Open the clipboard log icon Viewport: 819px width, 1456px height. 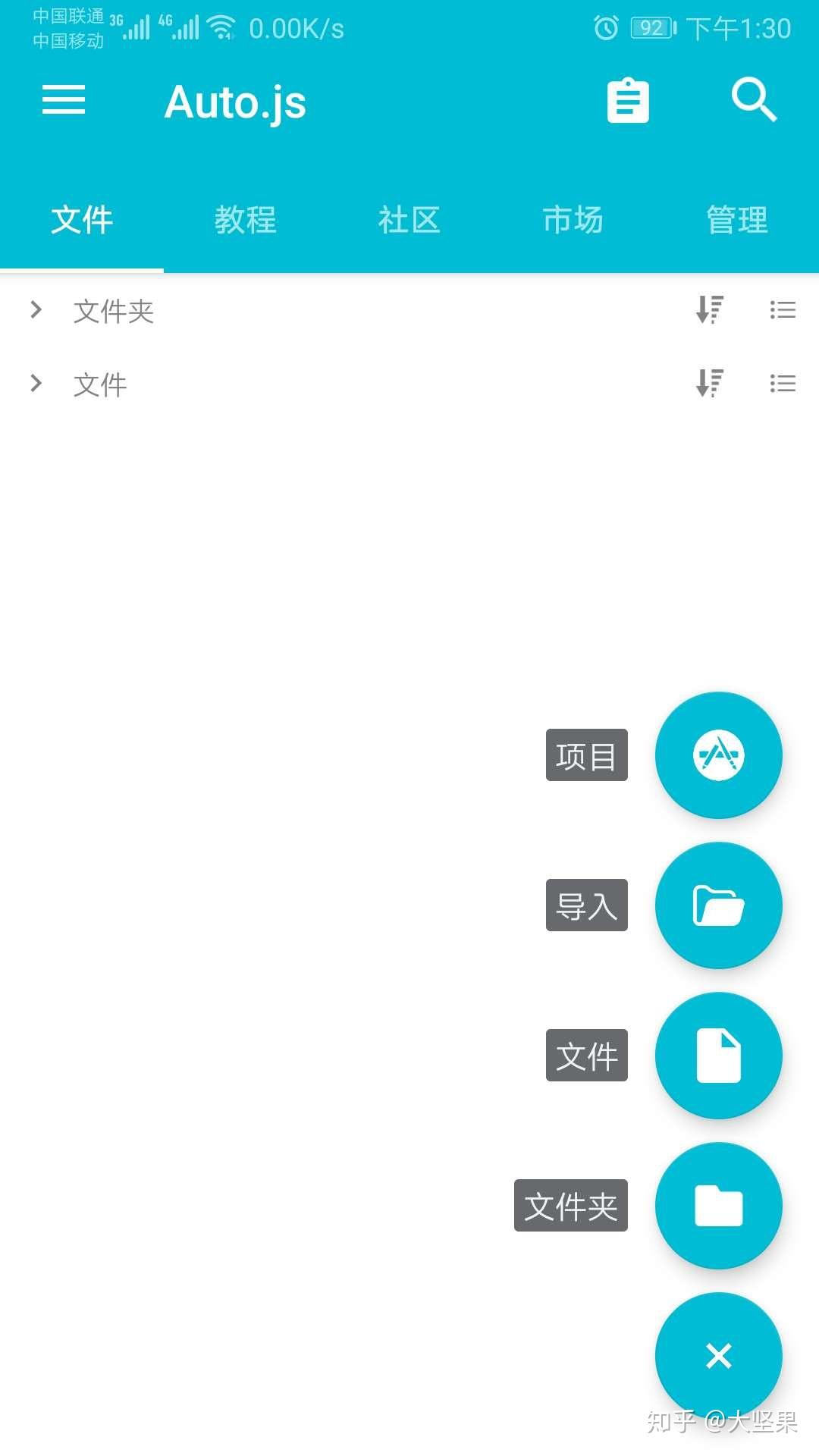[x=628, y=100]
